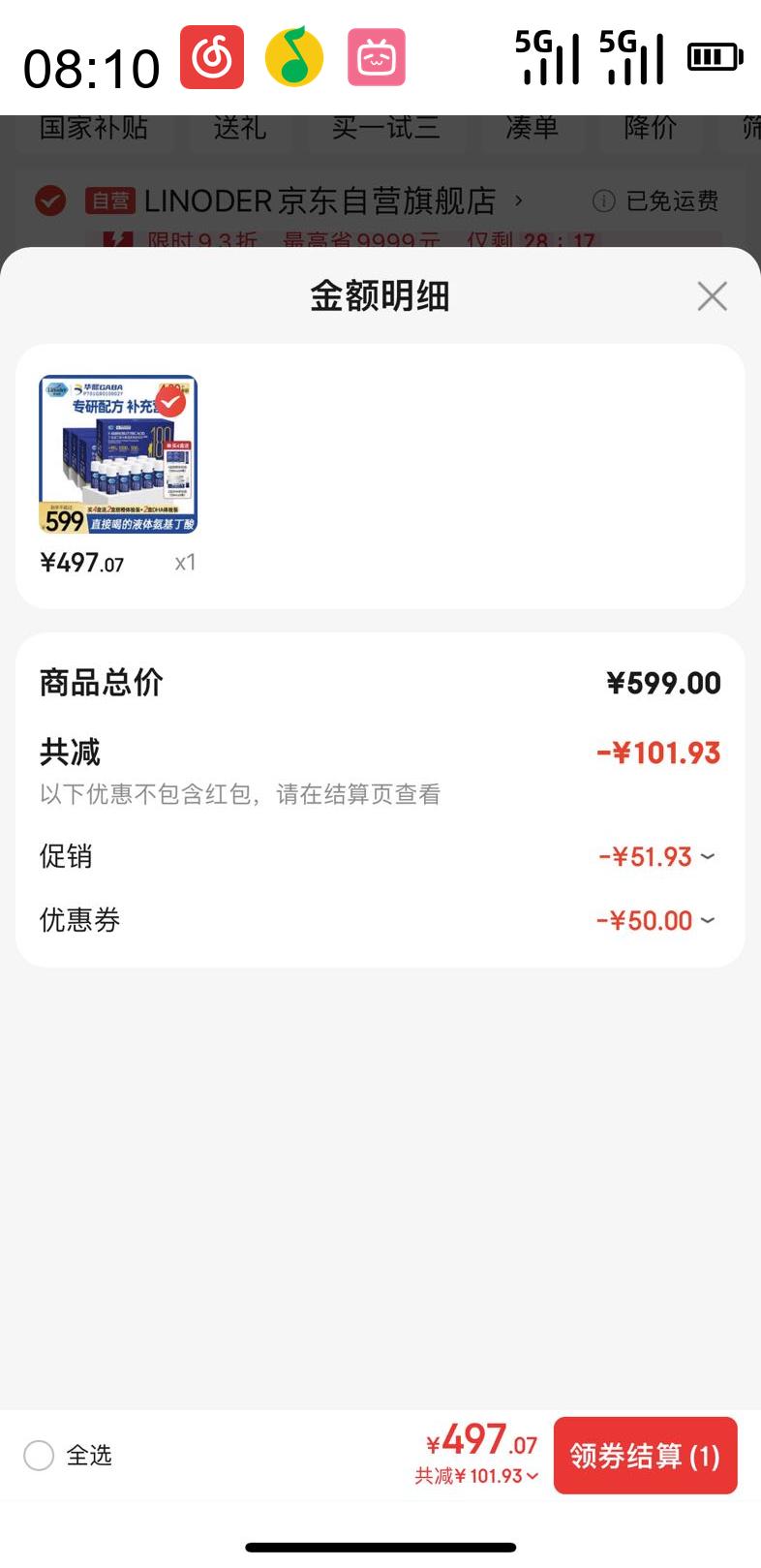Toggle the 全选 select-all checkbox
Image resolution: width=761 pixels, height=1568 pixels.
[39, 1455]
